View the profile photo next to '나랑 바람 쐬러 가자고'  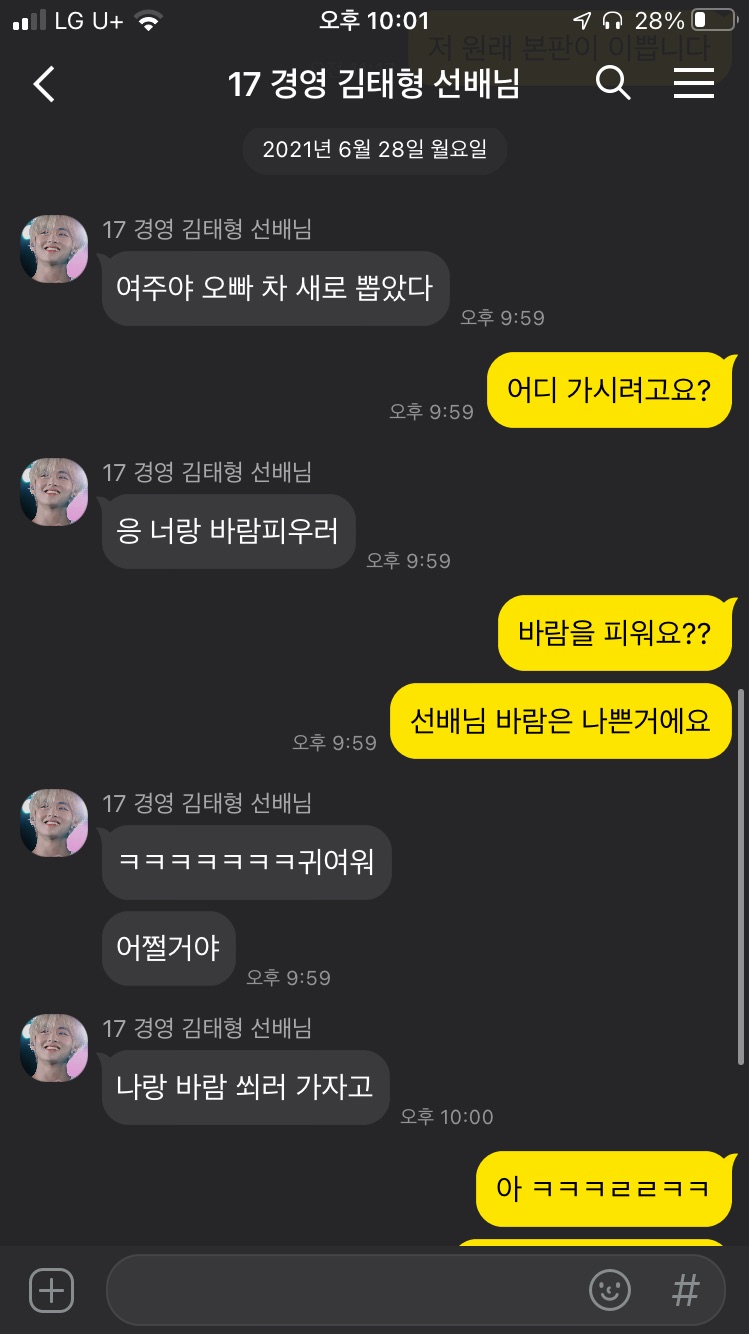(54, 1047)
